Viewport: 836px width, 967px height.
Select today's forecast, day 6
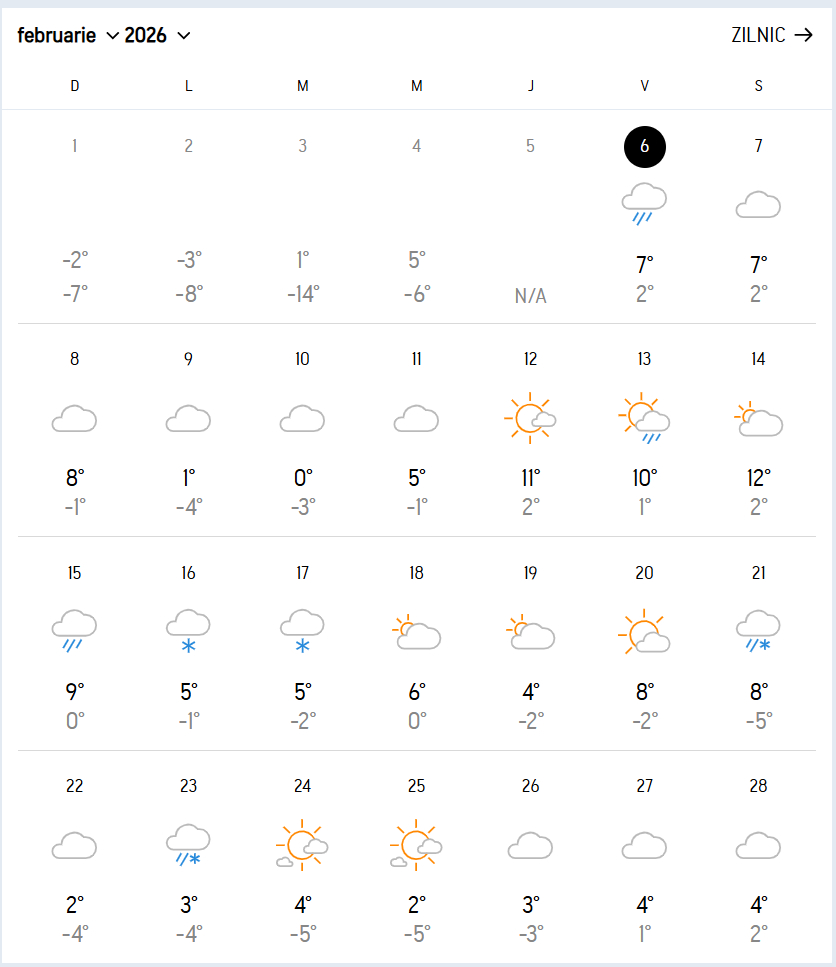point(645,147)
